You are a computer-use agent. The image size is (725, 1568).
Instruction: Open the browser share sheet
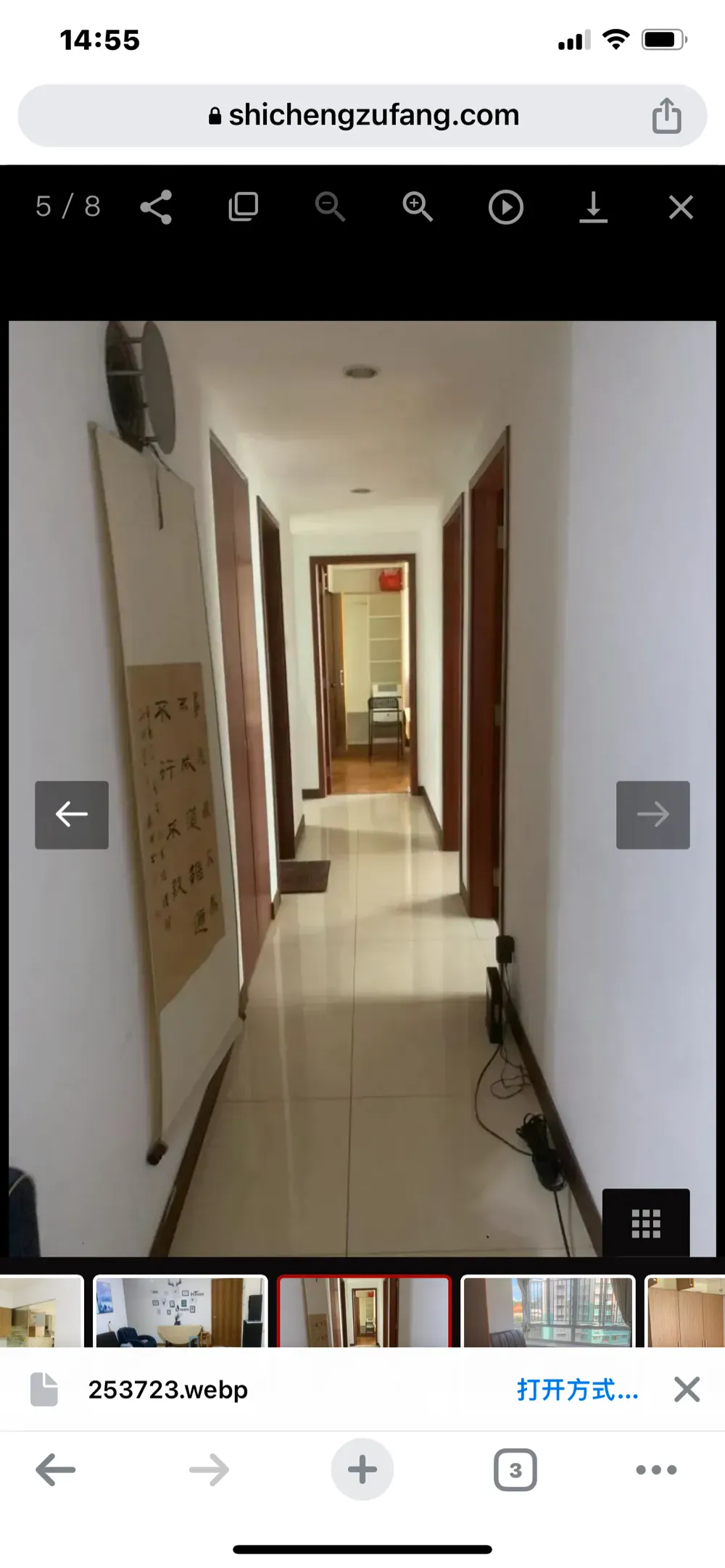[x=666, y=116]
